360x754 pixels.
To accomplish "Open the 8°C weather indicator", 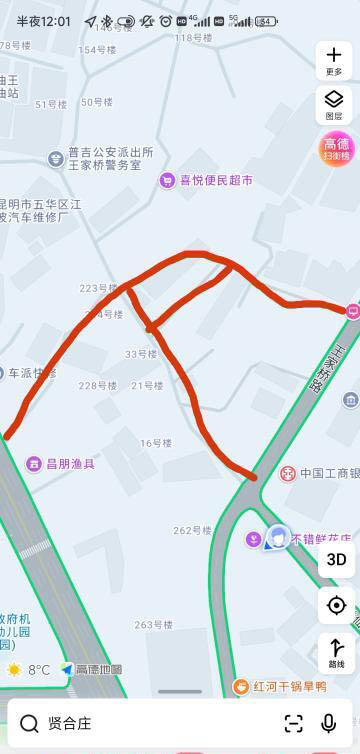I will (29, 670).
